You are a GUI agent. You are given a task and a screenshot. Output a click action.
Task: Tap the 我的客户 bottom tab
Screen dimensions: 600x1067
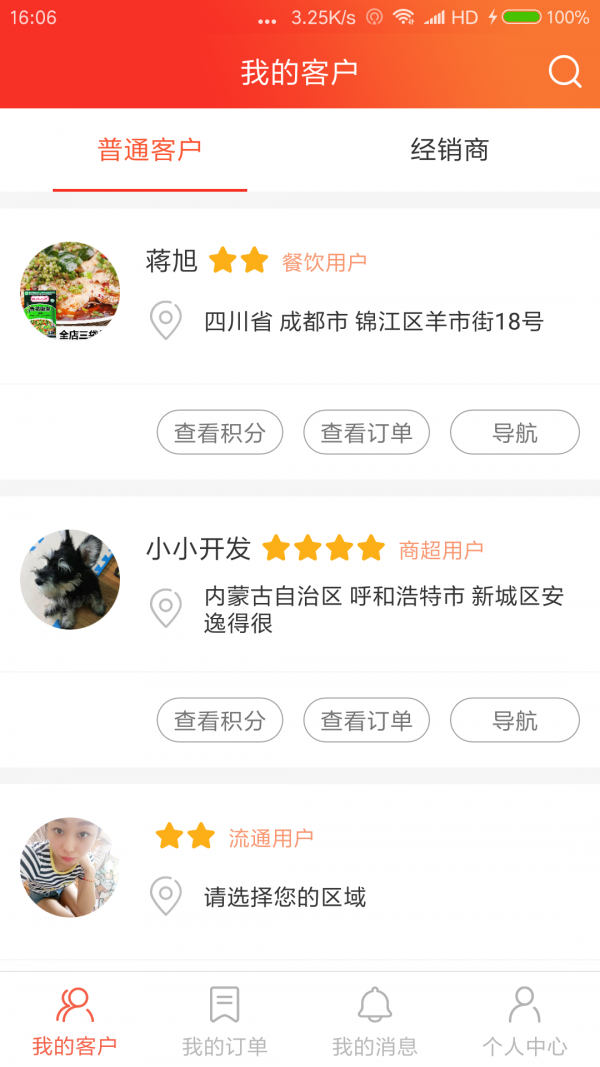[x=75, y=1020]
